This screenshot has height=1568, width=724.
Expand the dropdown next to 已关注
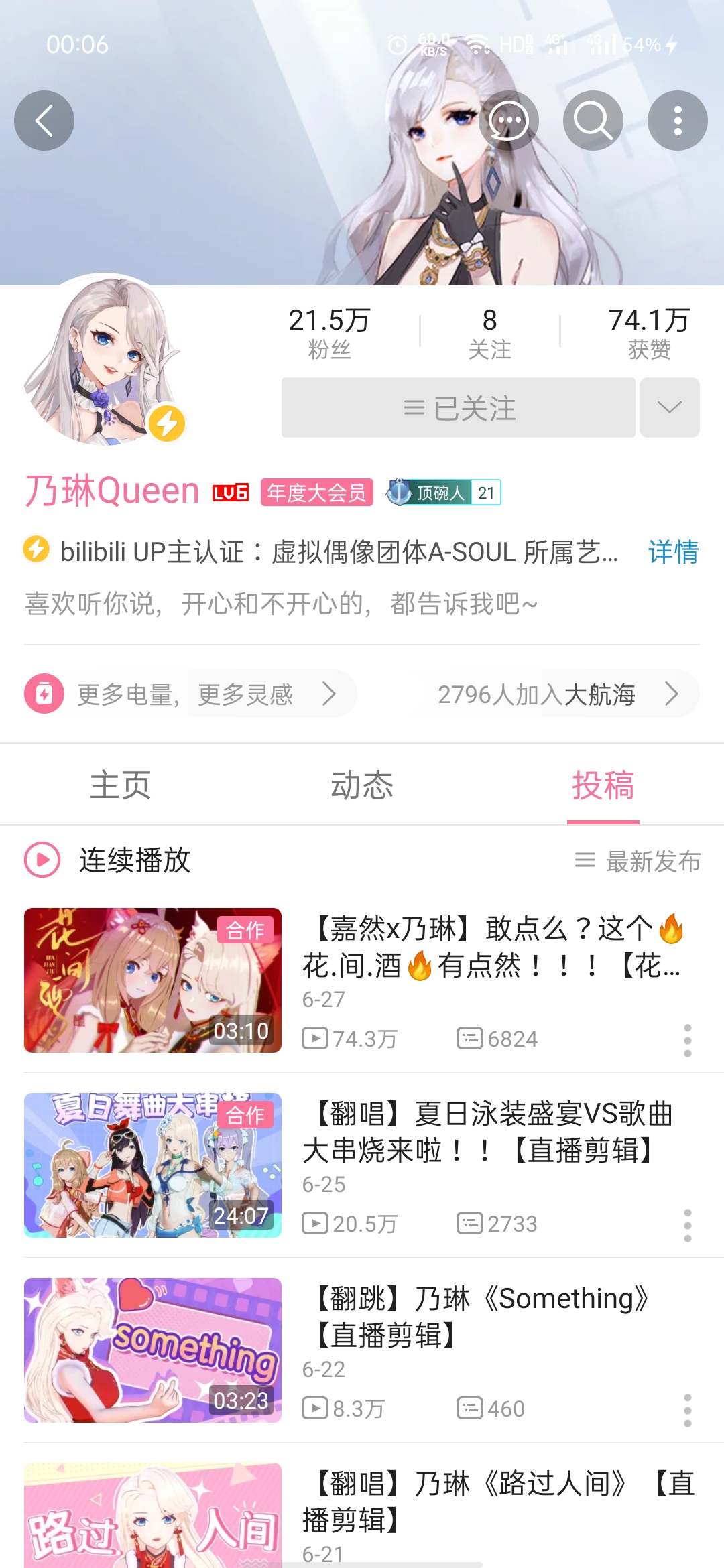tap(669, 407)
